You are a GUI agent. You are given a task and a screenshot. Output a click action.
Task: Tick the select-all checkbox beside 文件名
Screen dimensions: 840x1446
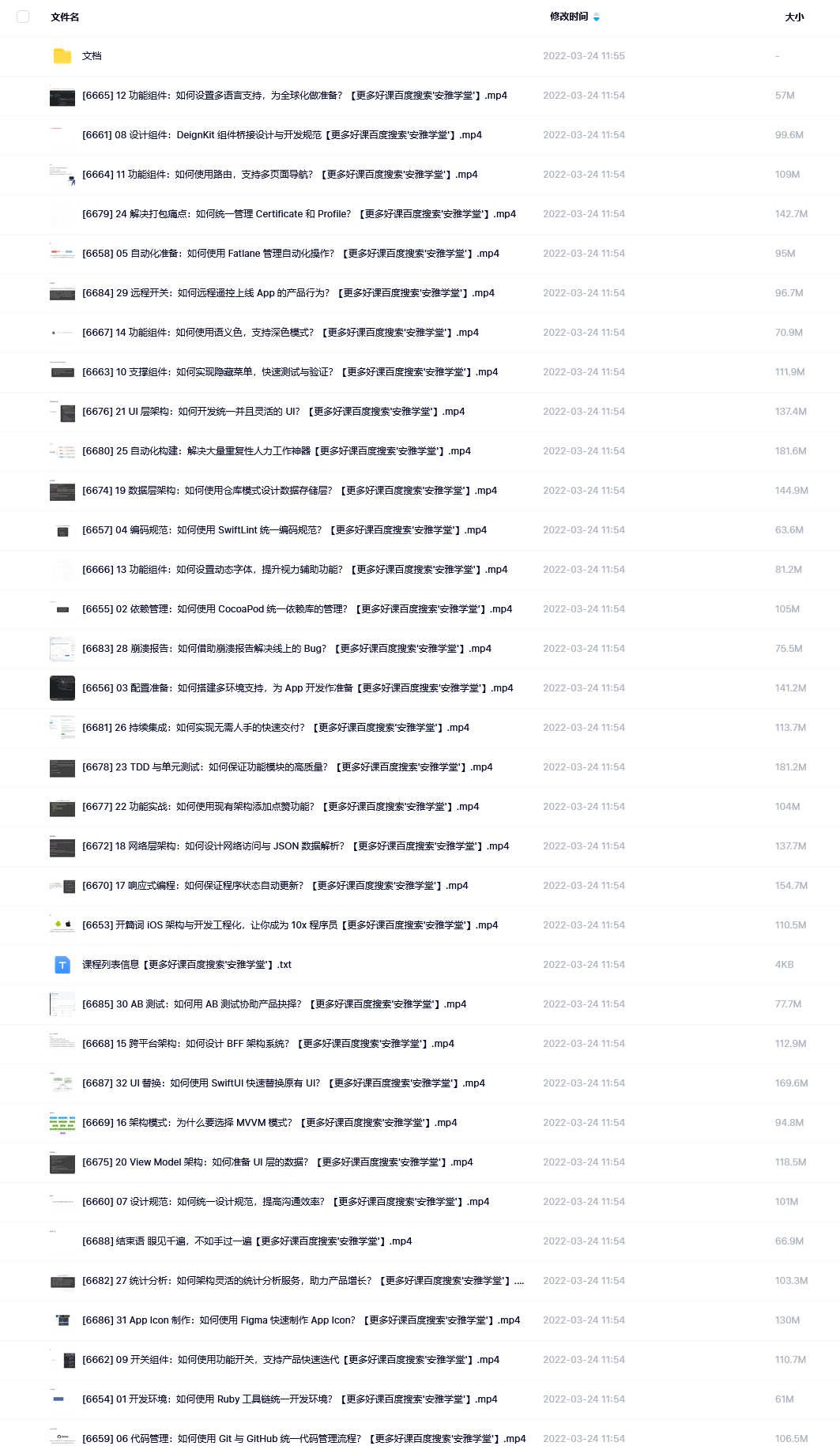coord(23,17)
